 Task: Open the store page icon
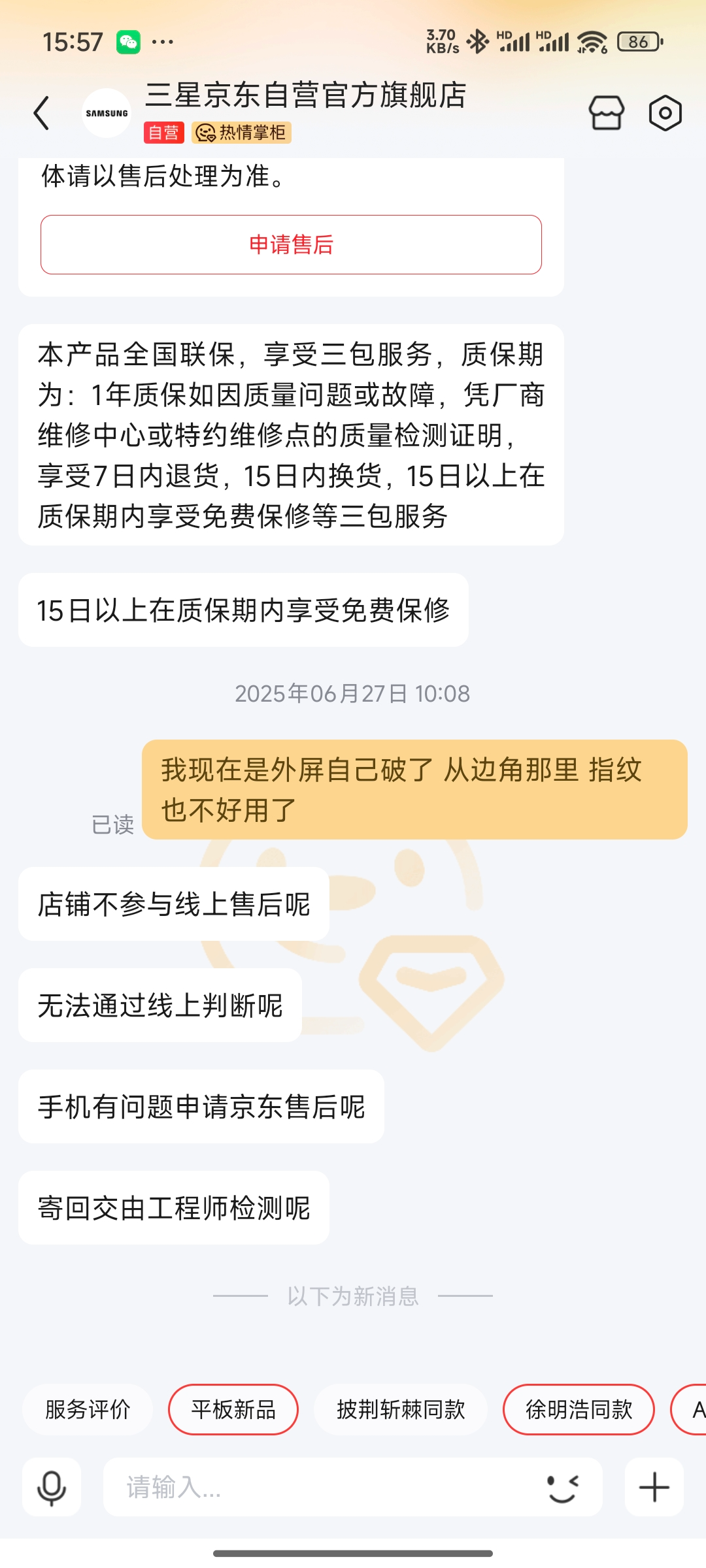[x=606, y=113]
